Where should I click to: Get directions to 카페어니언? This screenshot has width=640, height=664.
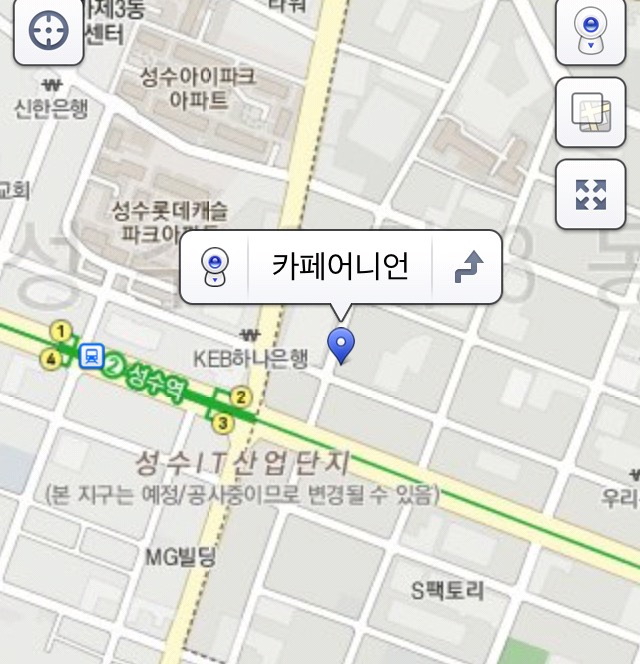[467, 267]
